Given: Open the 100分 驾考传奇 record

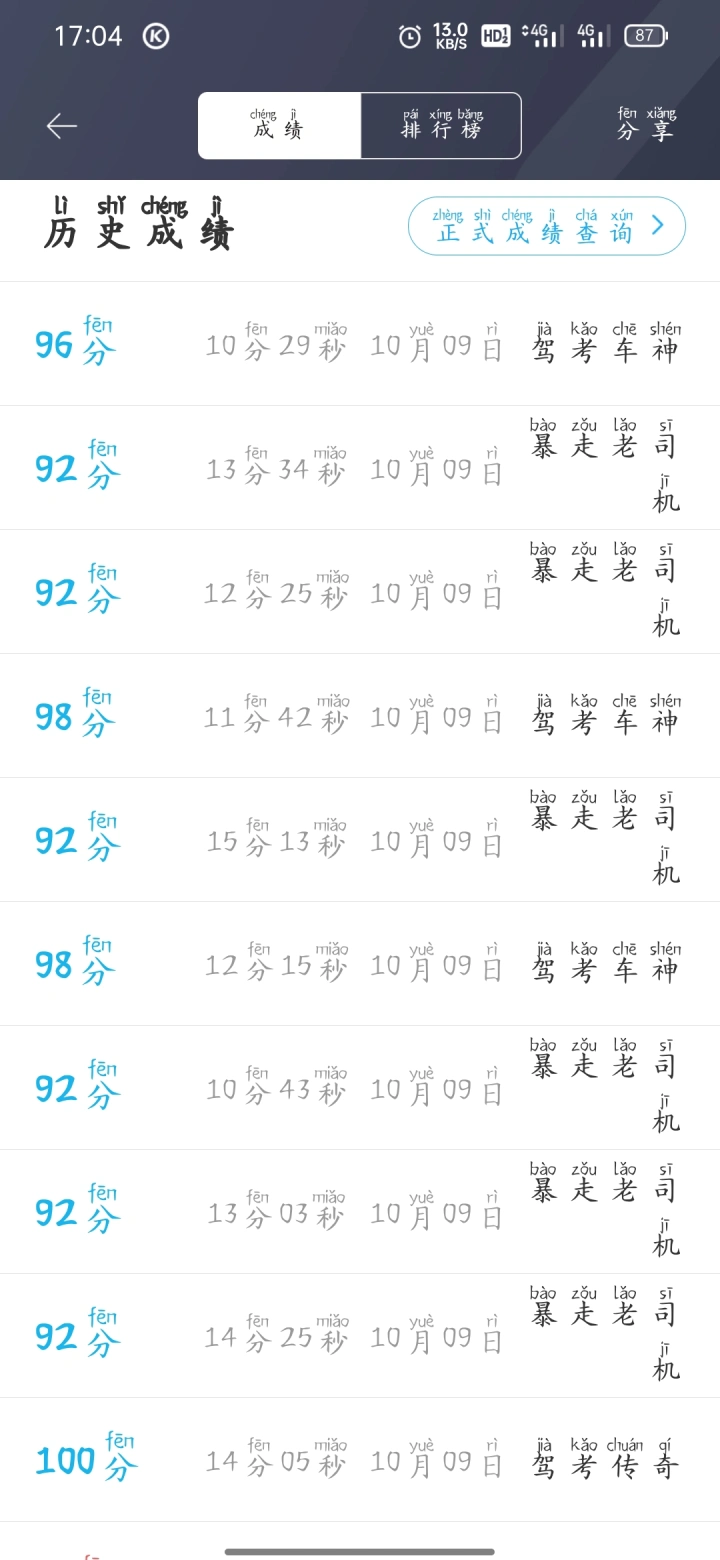Looking at the screenshot, I should [360, 1460].
